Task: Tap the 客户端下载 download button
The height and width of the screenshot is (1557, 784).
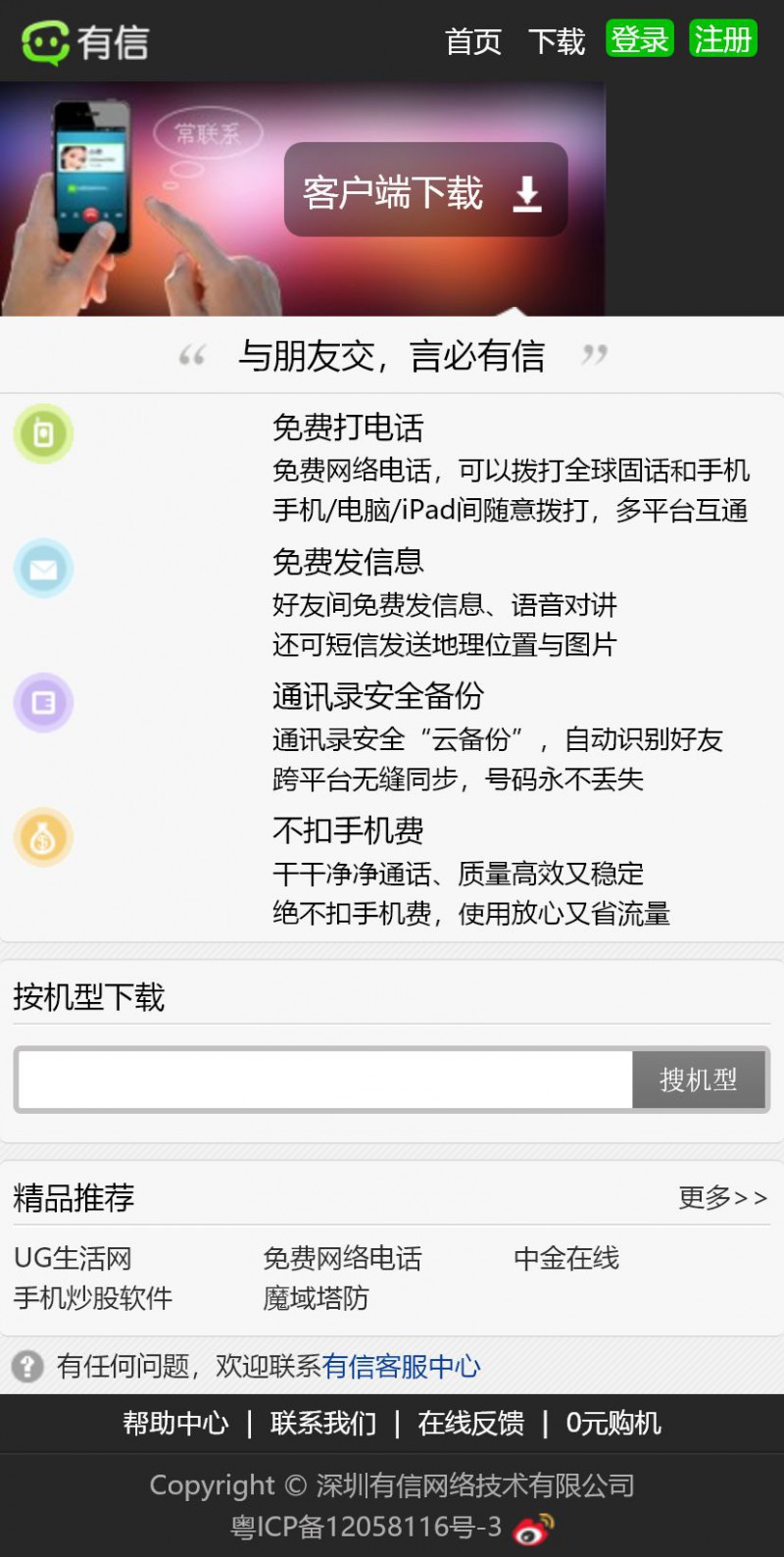Action: pyautogui.click(x=426, y=190)
